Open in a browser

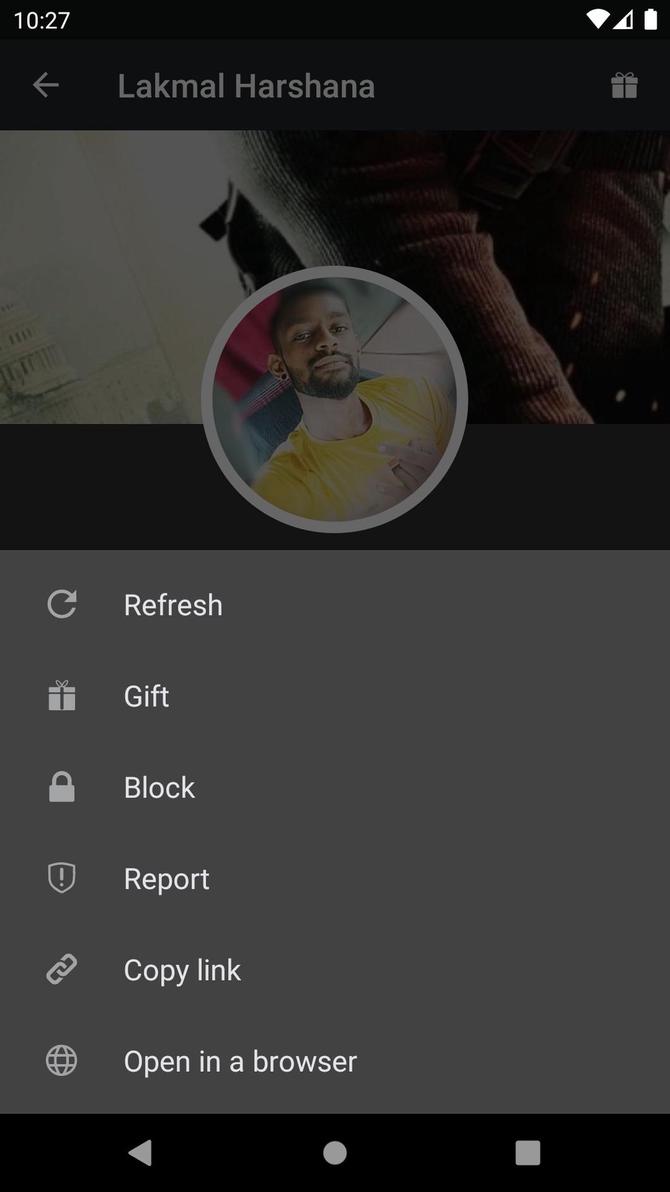[240, 1061]
